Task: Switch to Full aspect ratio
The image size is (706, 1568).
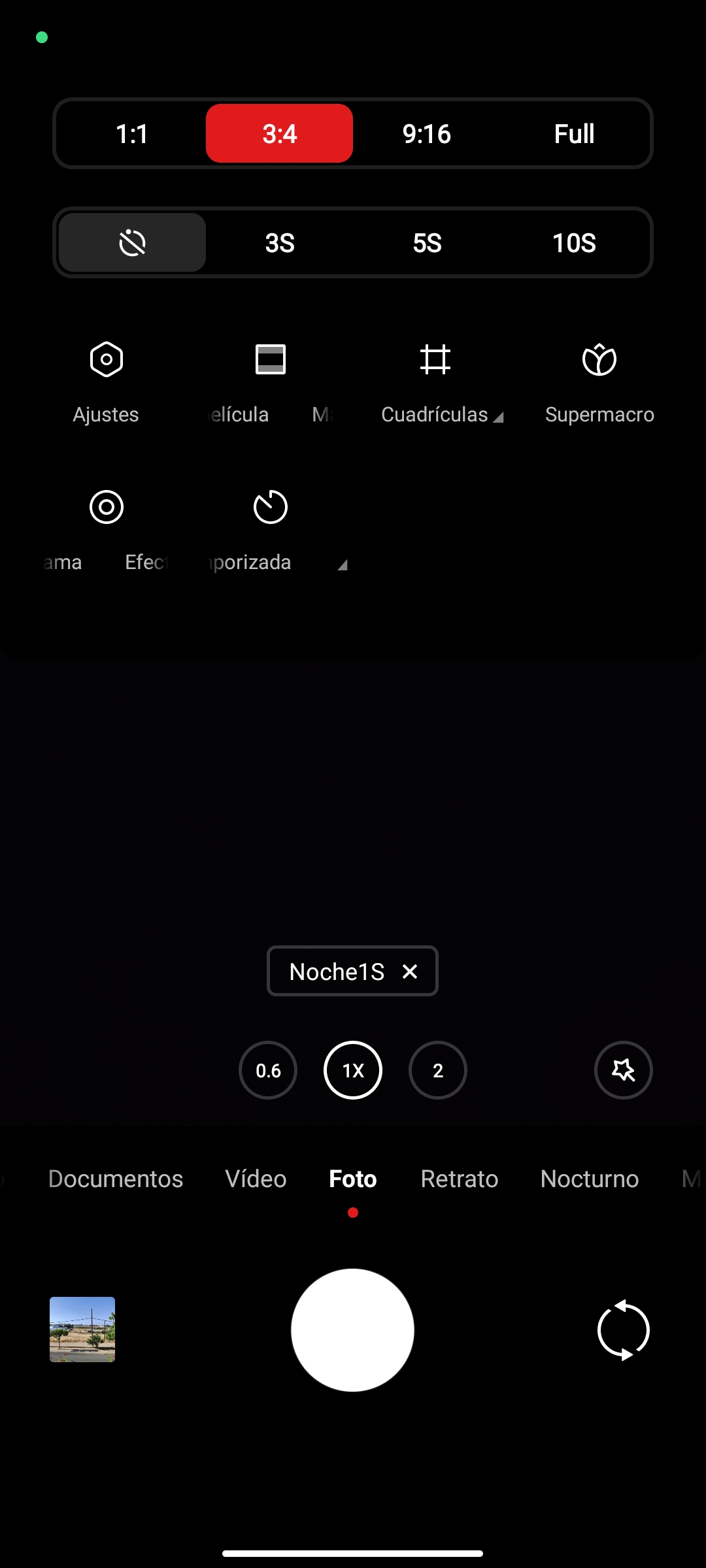Action: coord(574,134)
